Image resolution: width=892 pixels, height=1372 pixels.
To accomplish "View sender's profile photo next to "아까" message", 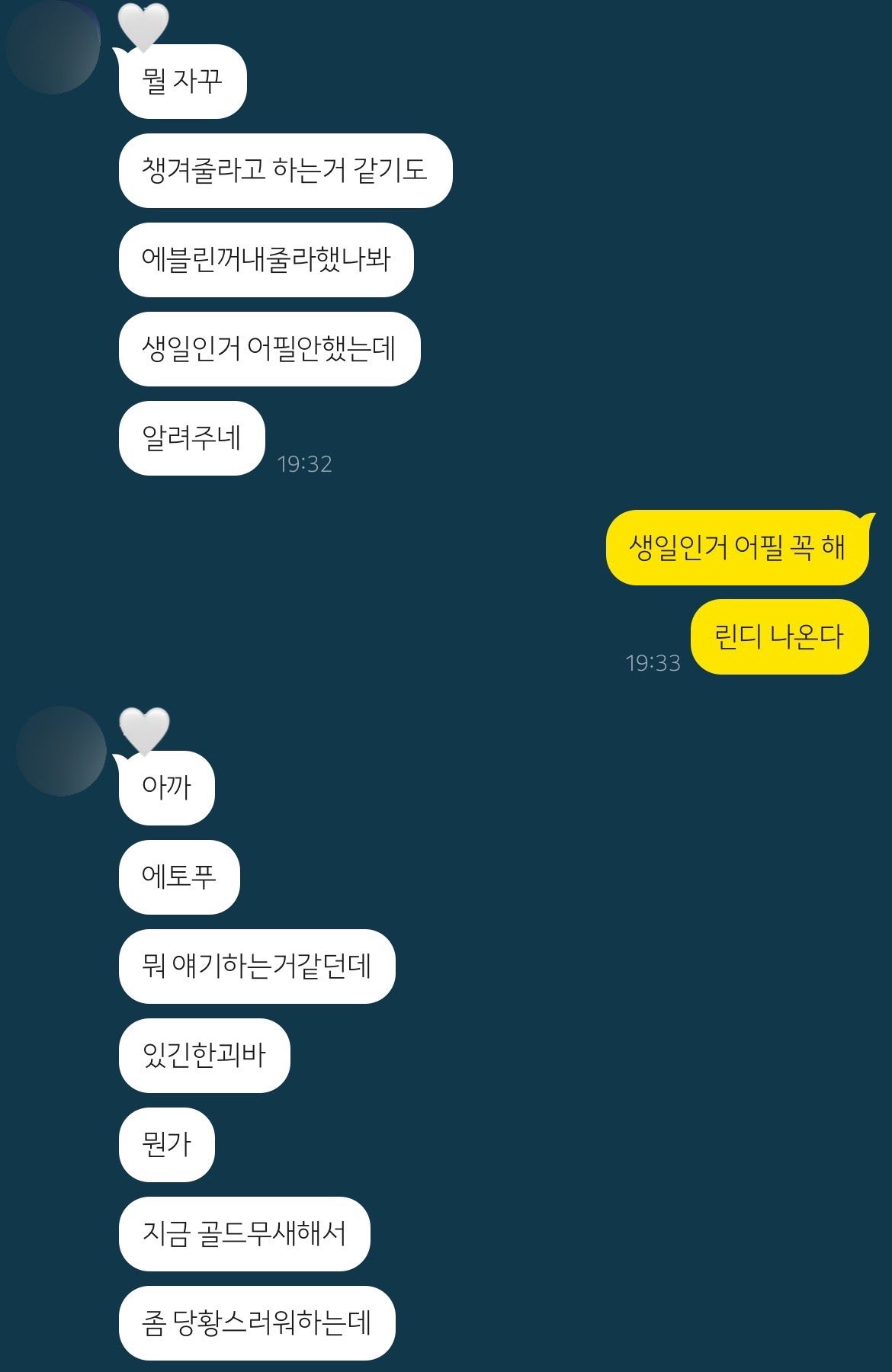I will click(x=61, y=751).
